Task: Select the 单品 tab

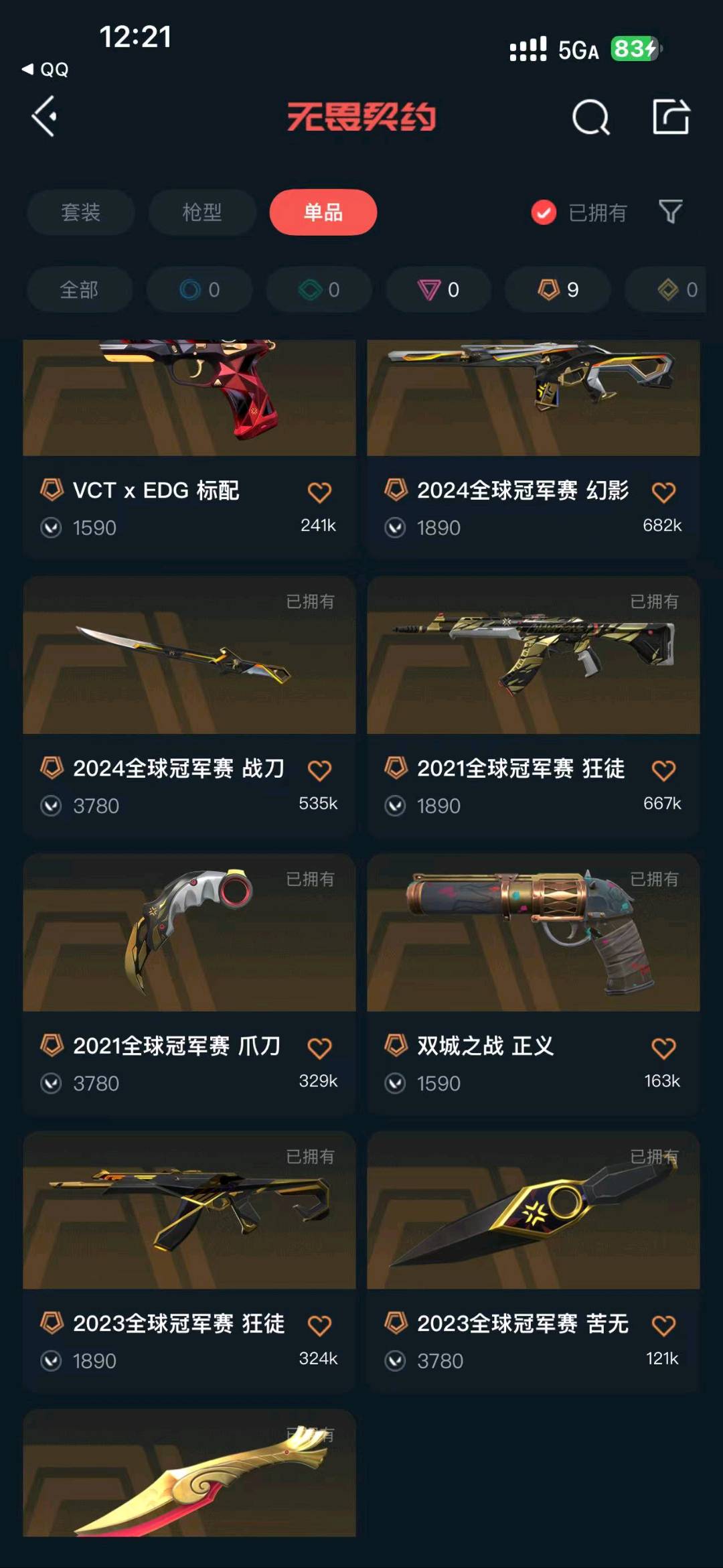Action: (323, 212)
